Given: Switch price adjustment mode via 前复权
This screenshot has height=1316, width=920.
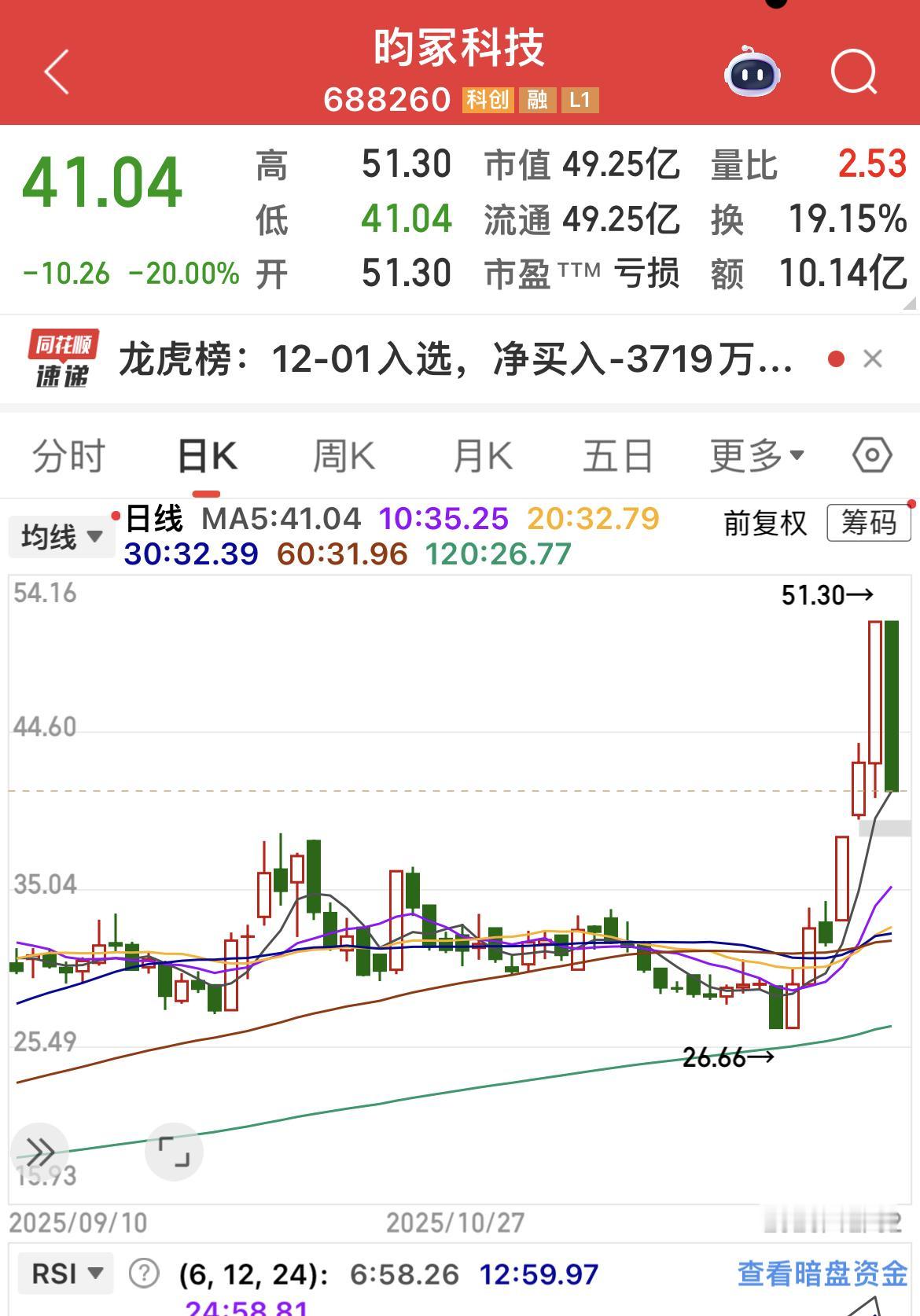Looking at the screenshot, I should (764, 524).
